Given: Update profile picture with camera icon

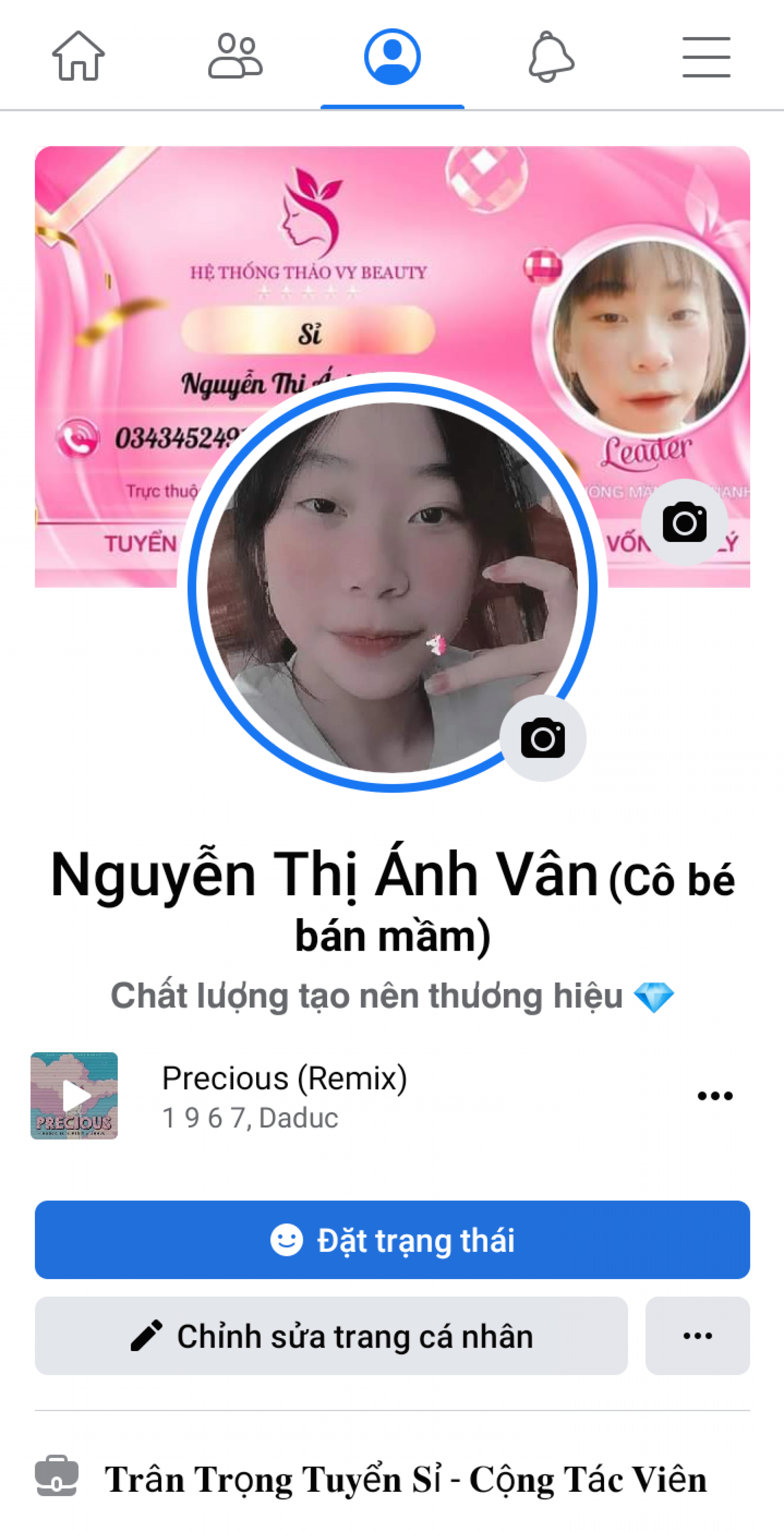Looking at the screenshot, I should [x=542, y=738].
